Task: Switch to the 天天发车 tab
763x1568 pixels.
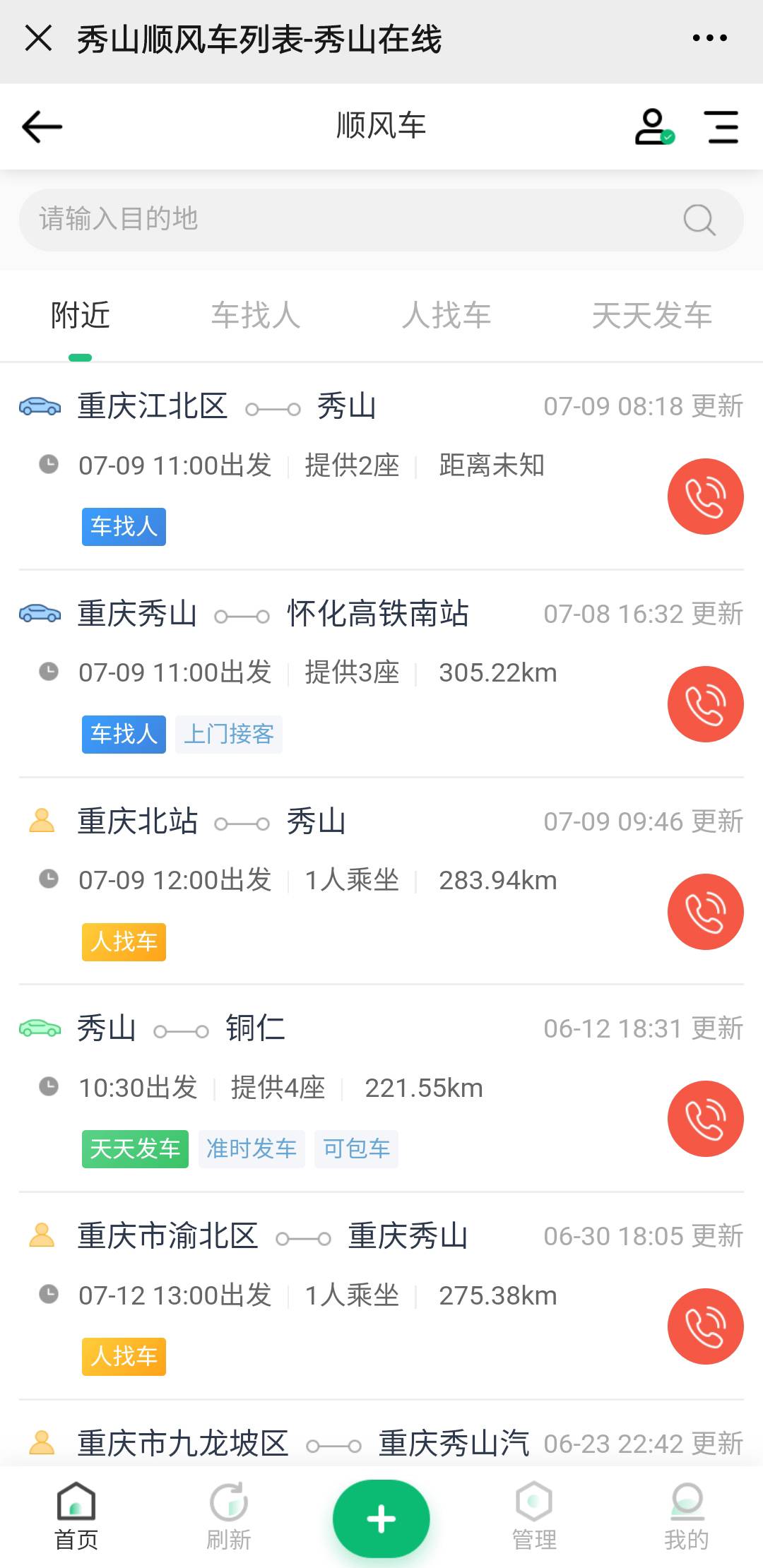Action: point(651,315)
